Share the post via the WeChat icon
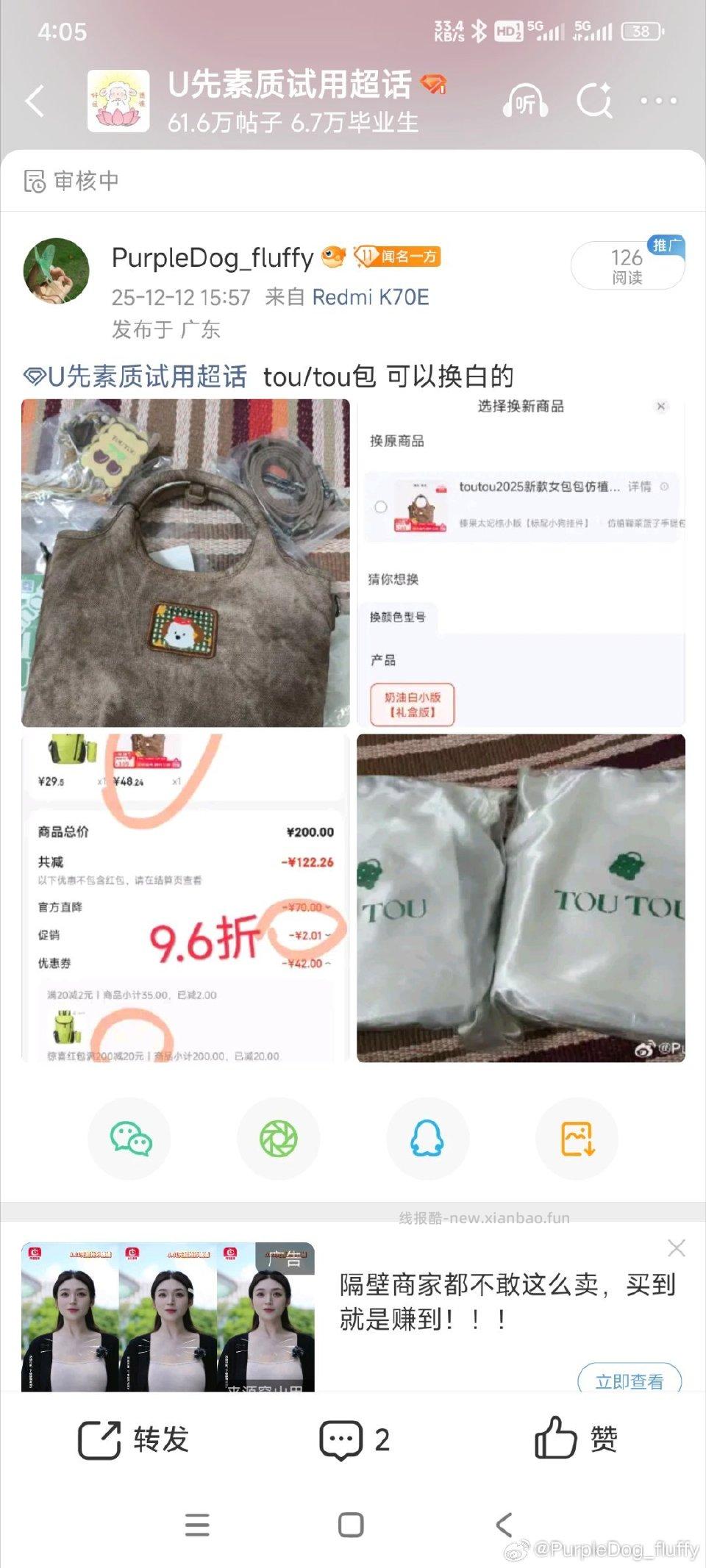This screenshot has height=1568, width=706. click(x=129, y=1138)
